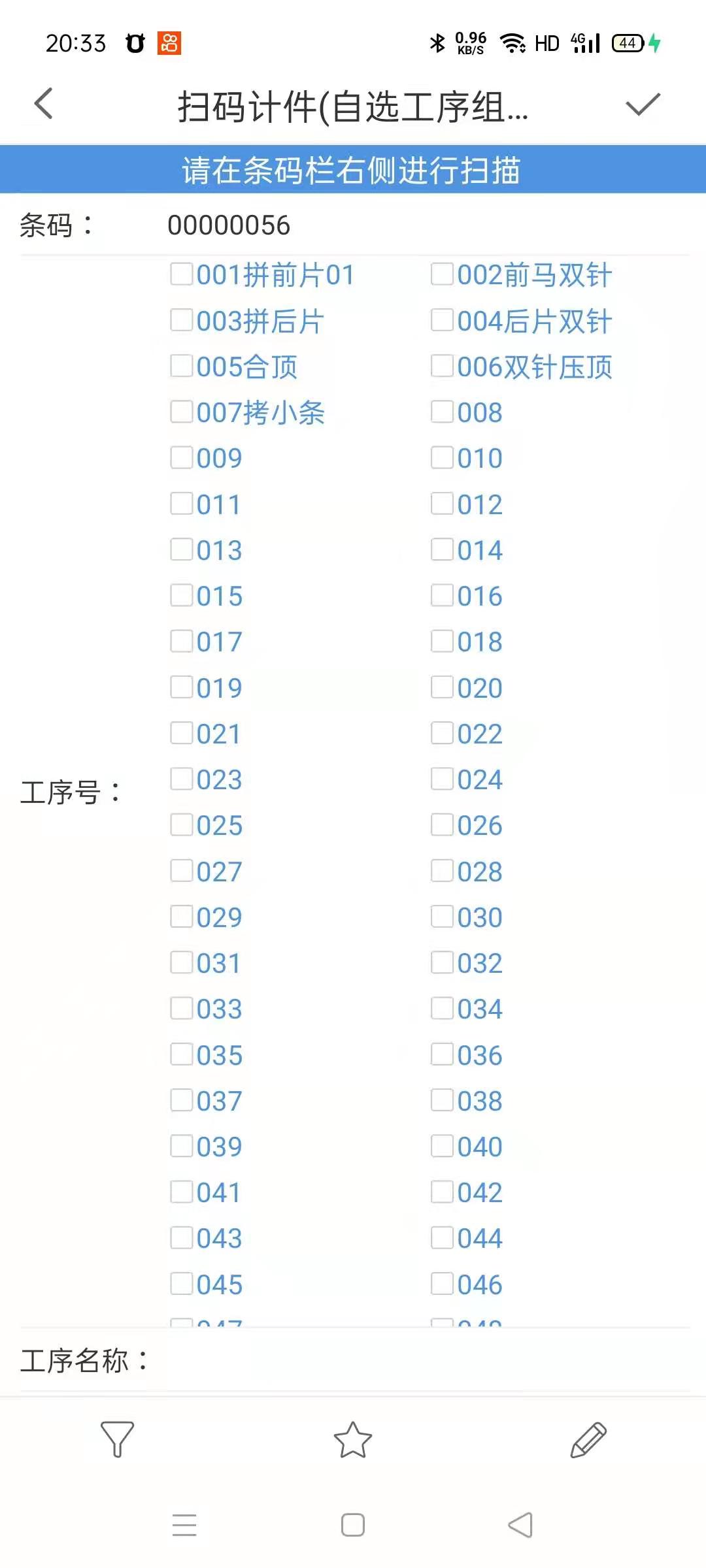706x1568 pixels.
Task: Tap the system home button
Action: tap(353, 1526)
